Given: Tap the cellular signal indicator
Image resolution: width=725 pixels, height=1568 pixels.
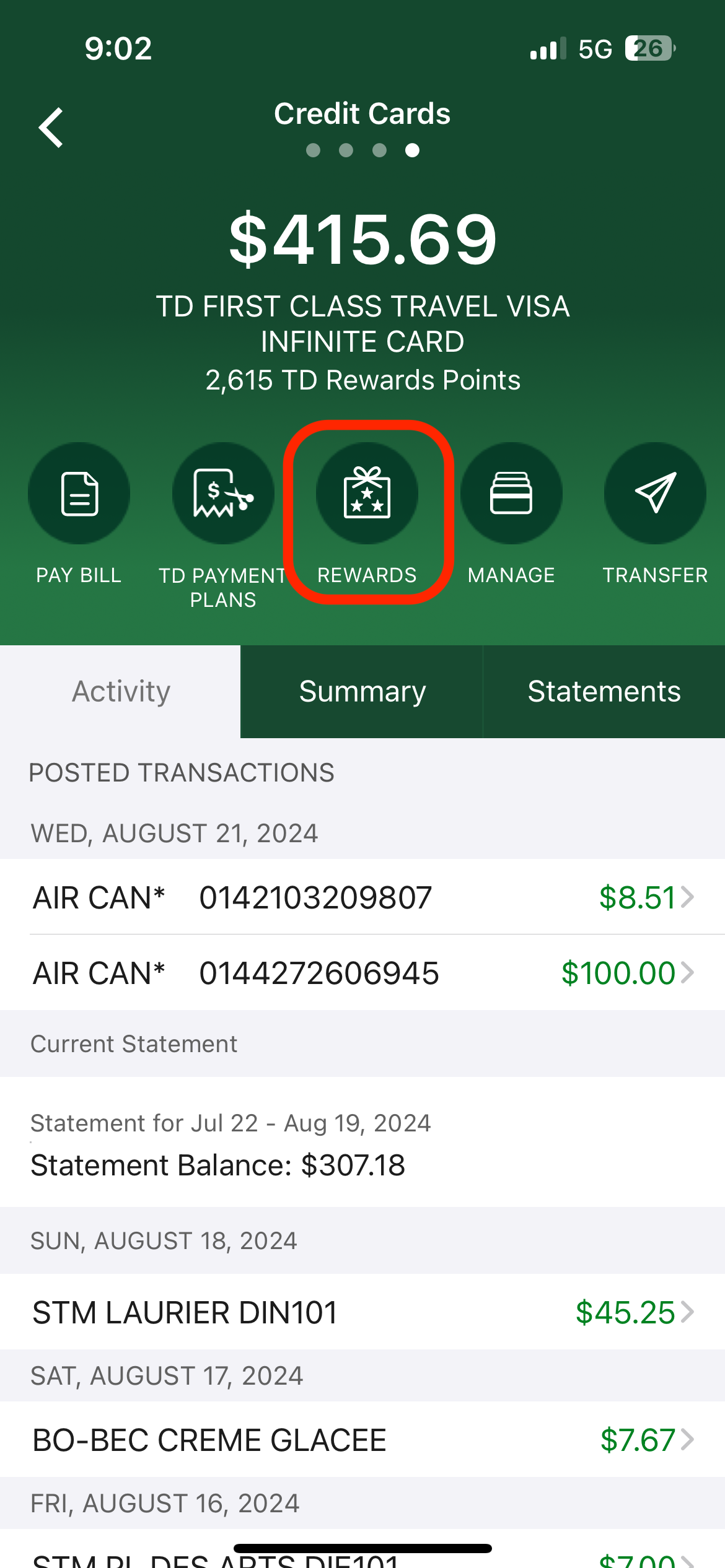Looking at the screenshot, I should coord(548,48).
